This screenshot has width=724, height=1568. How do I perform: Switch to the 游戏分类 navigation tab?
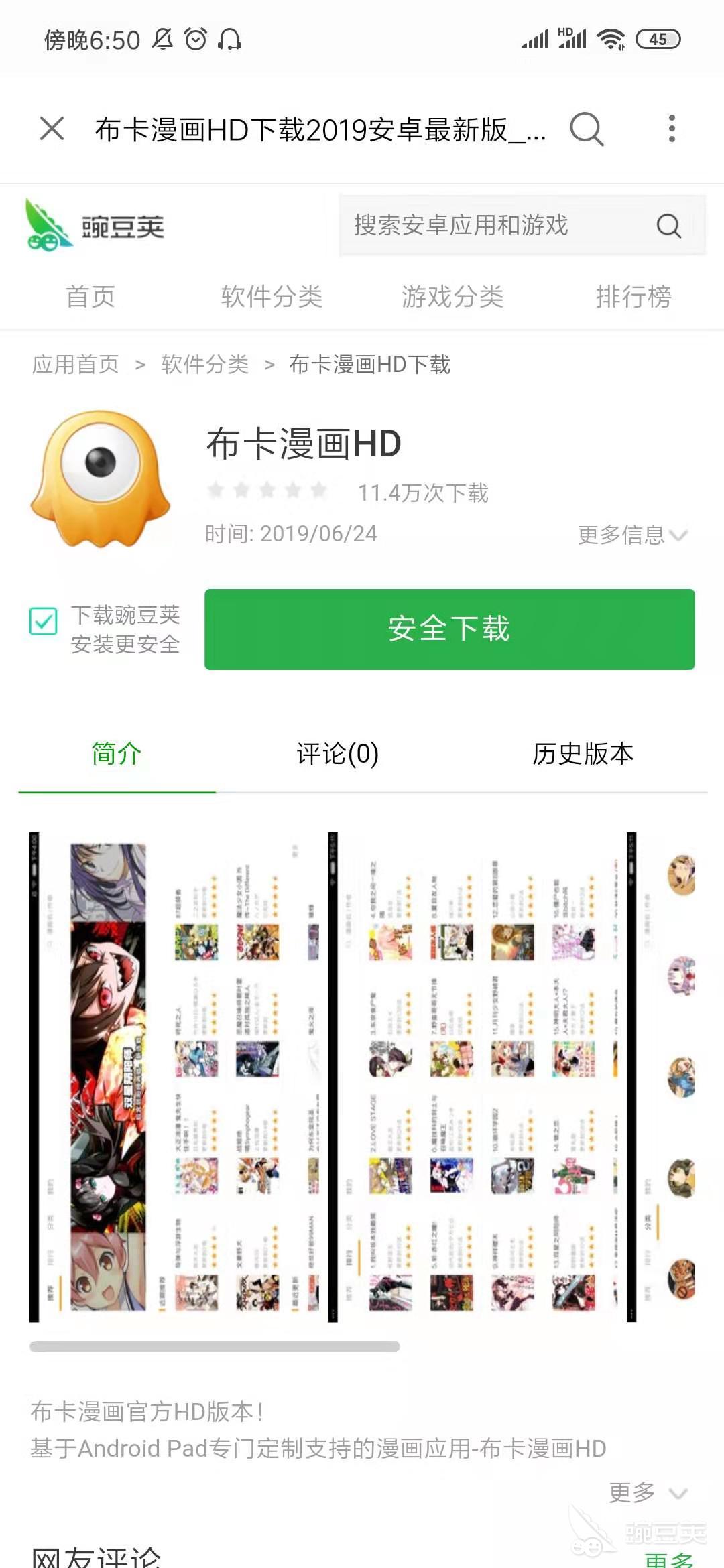(x=452, y=296)
